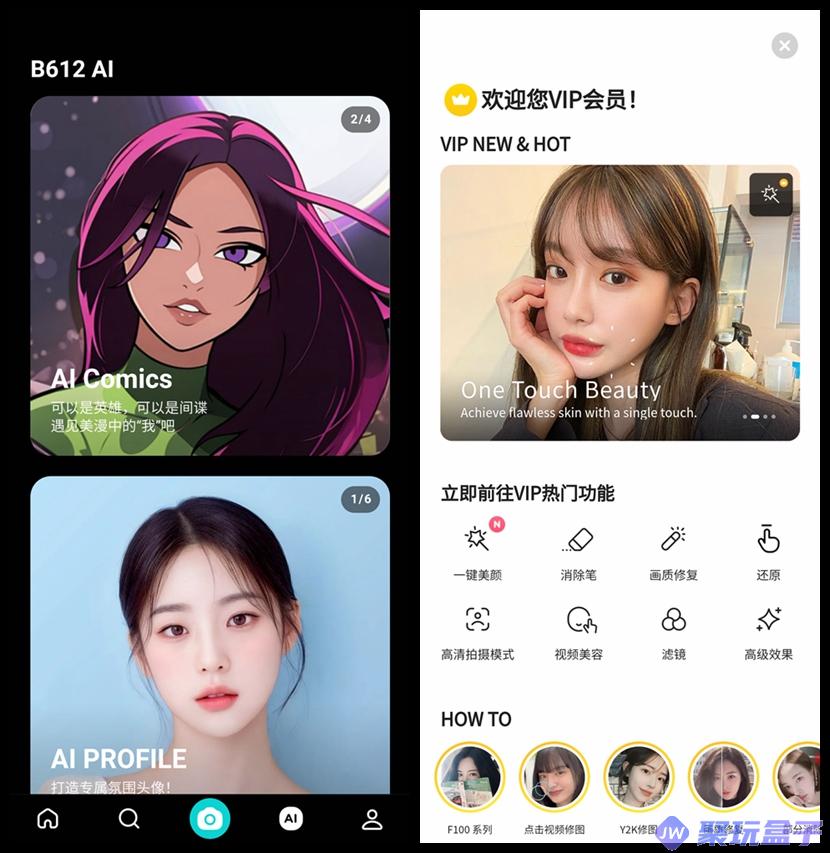
Task: Open 高清拍摄模式 HD shooting mode
Action: pos(477,630)
